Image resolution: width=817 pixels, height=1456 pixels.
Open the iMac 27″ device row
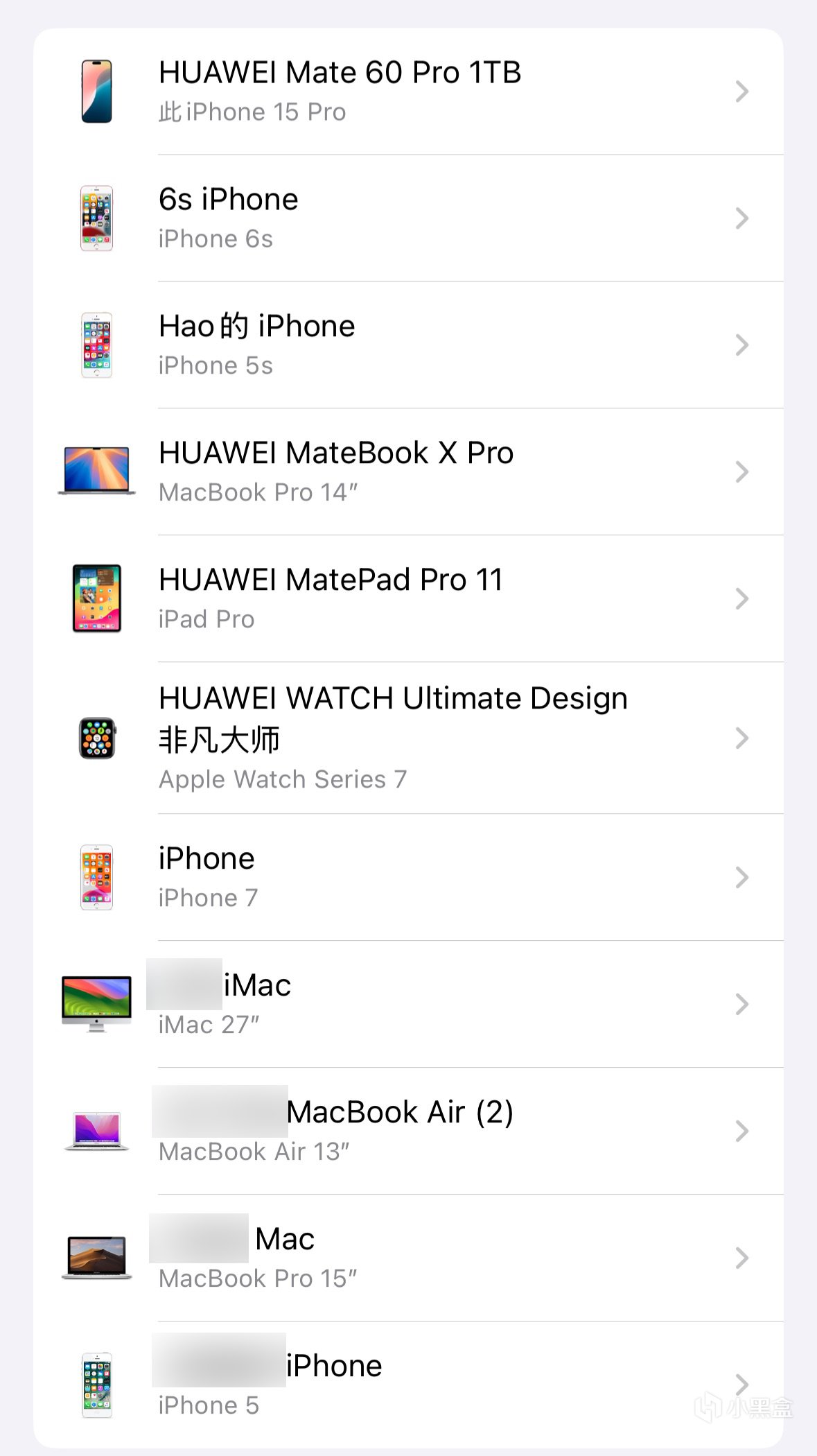point(408,1004)
